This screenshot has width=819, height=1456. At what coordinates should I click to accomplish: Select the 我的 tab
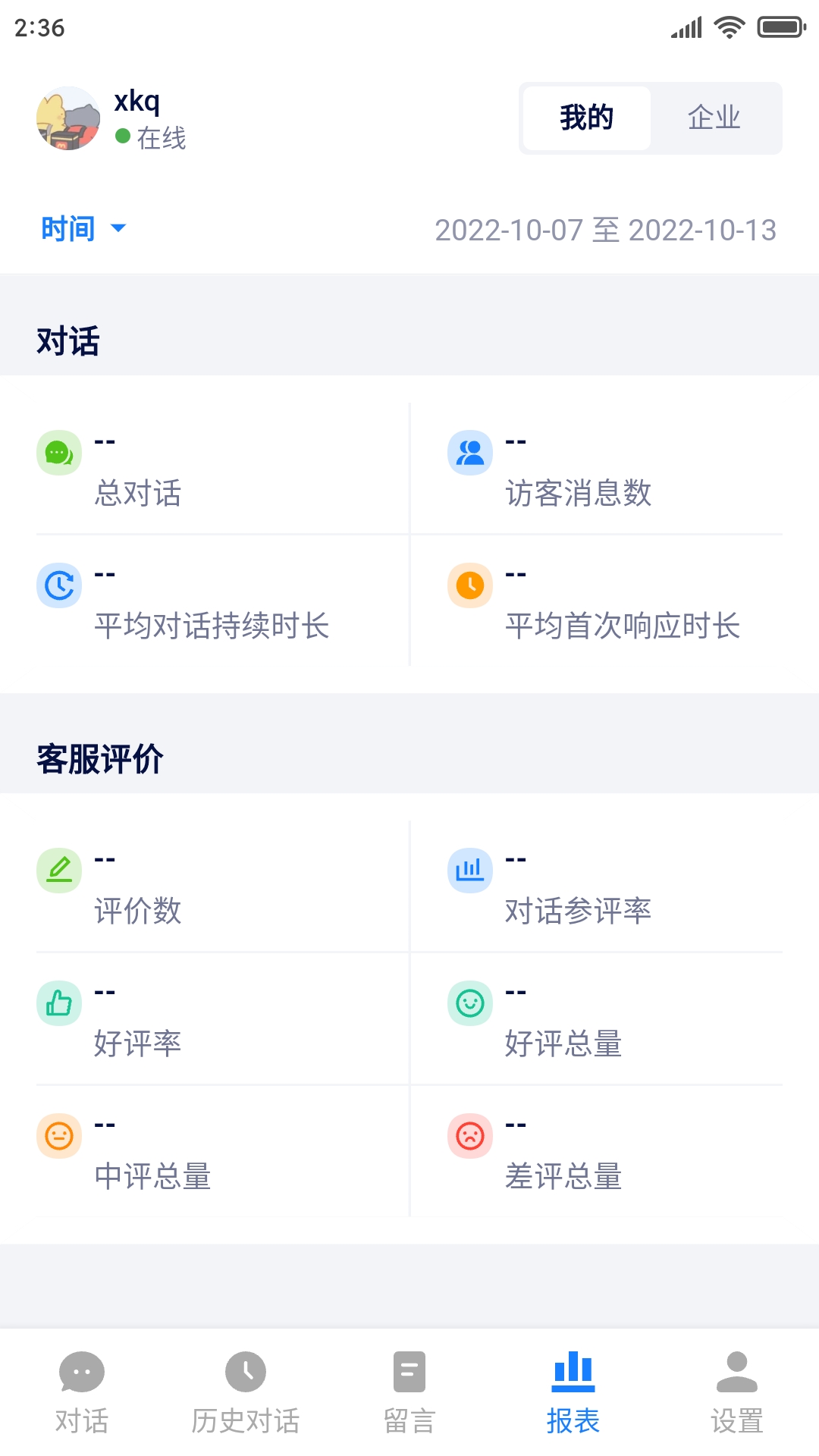(585, 118)
